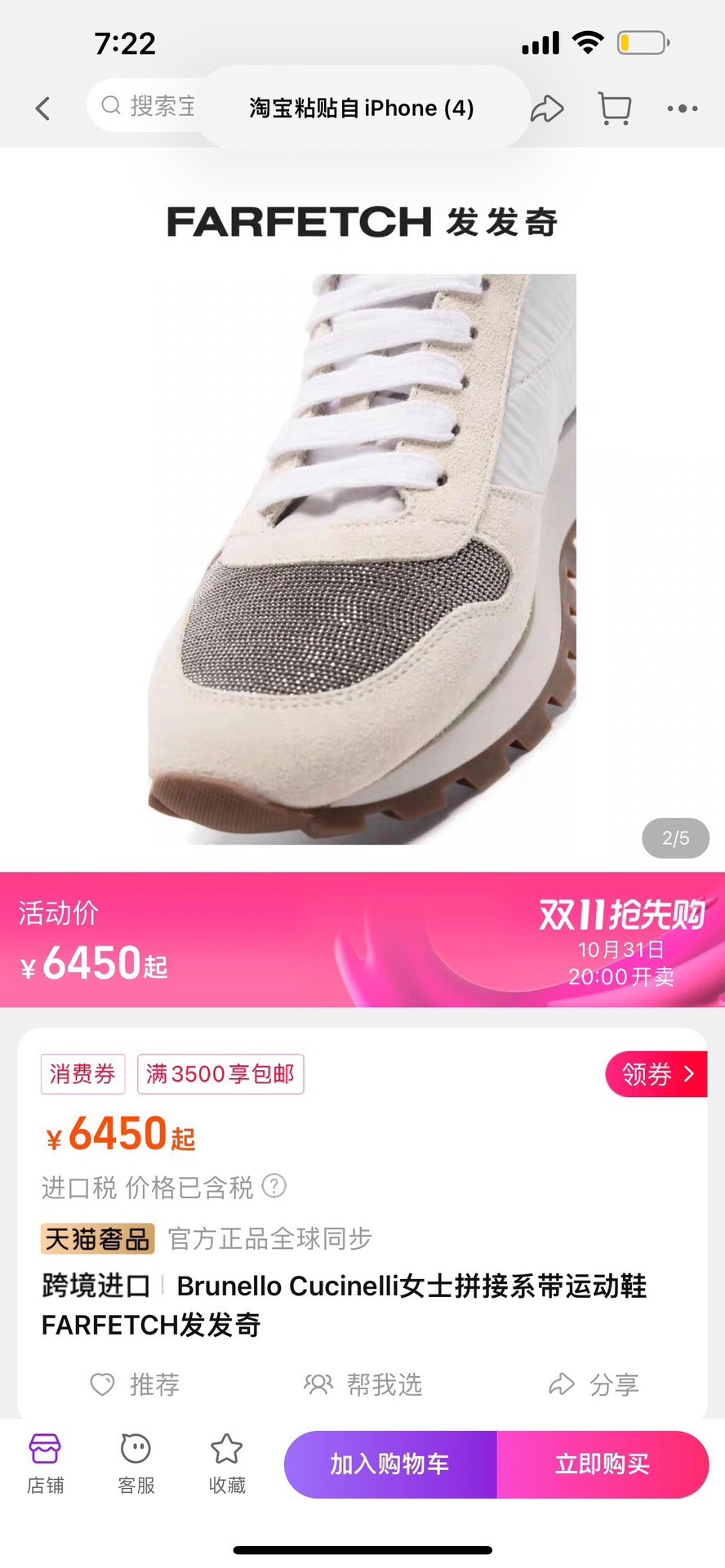Tap 分享 below product title

point(594,1384)
